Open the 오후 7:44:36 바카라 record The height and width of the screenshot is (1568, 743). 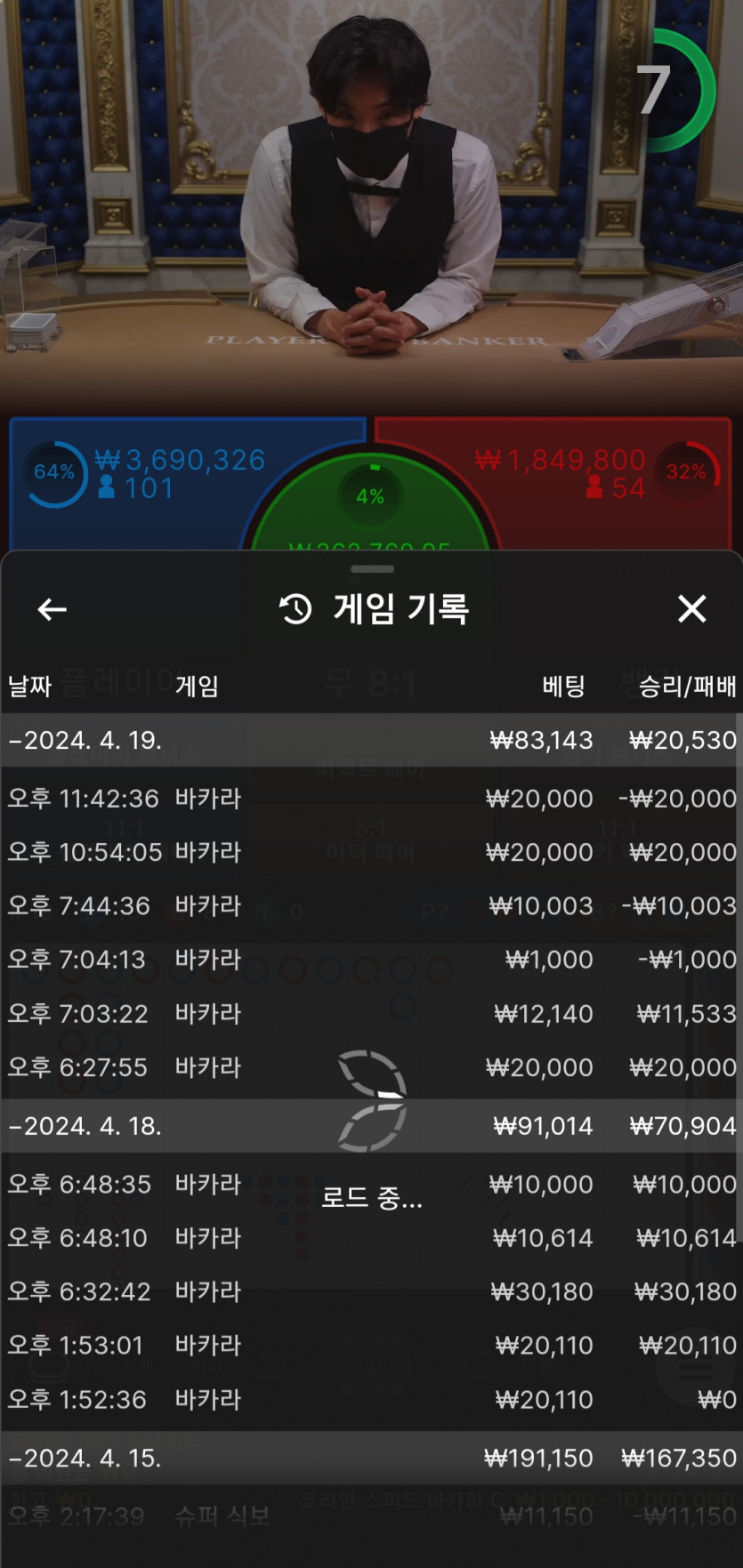click(x=371, y=905)
